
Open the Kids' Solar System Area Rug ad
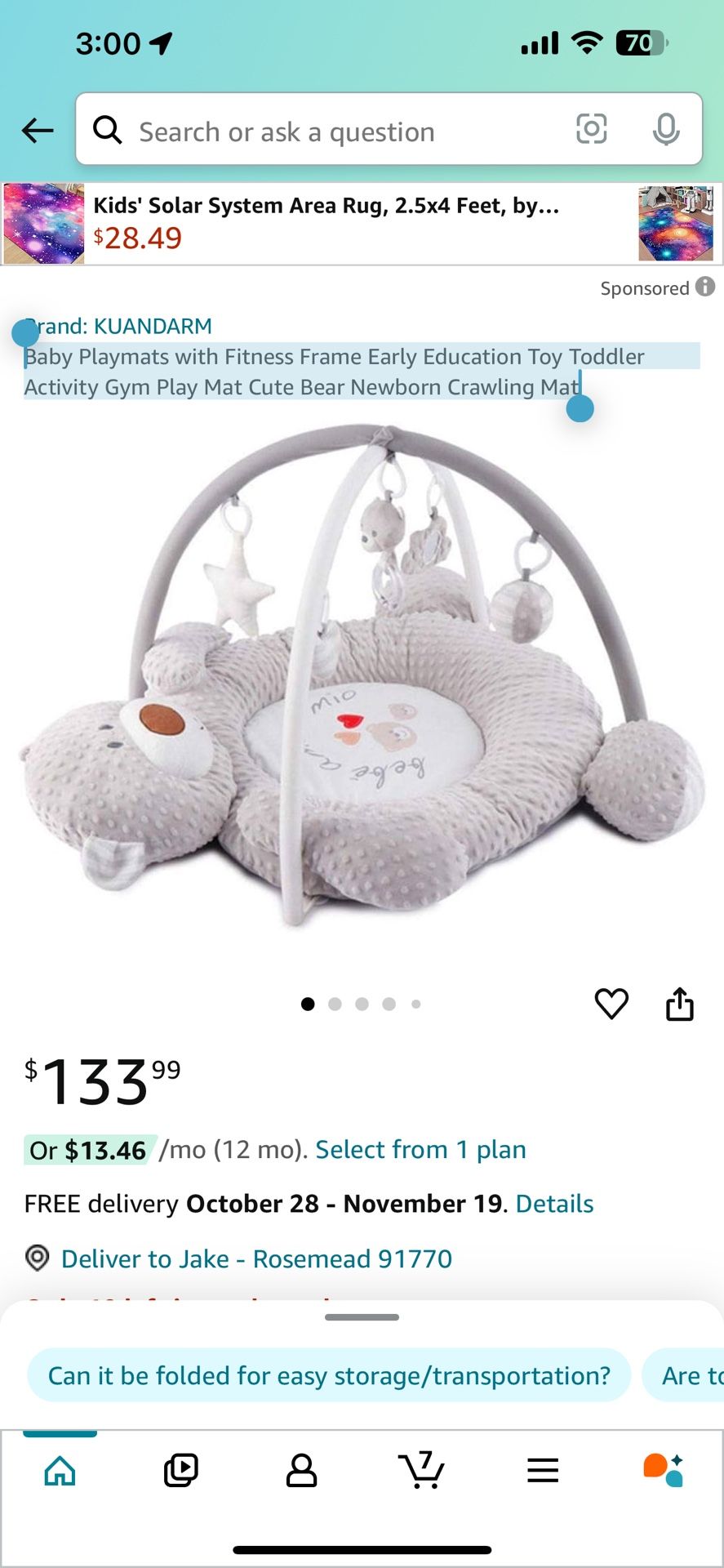(326, 223)
